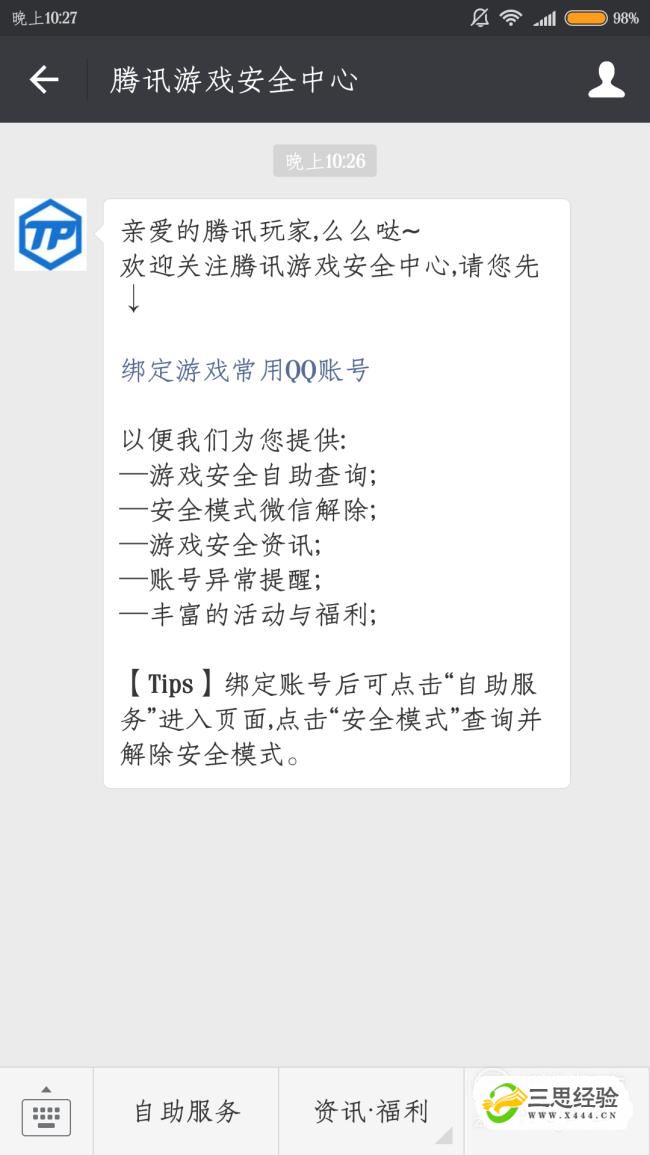Expand the 资讯·福利 menu

[x=371, y=1111]
